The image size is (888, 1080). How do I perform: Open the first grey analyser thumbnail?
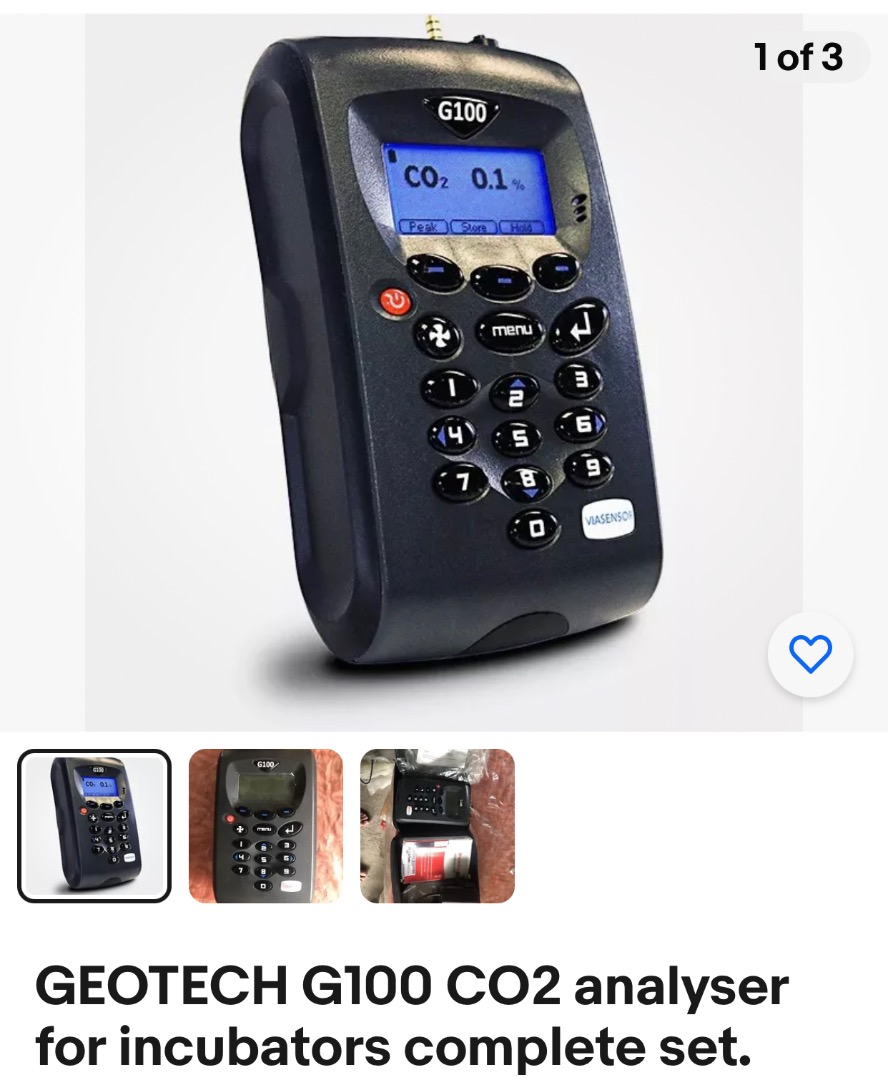click(93, 825)
